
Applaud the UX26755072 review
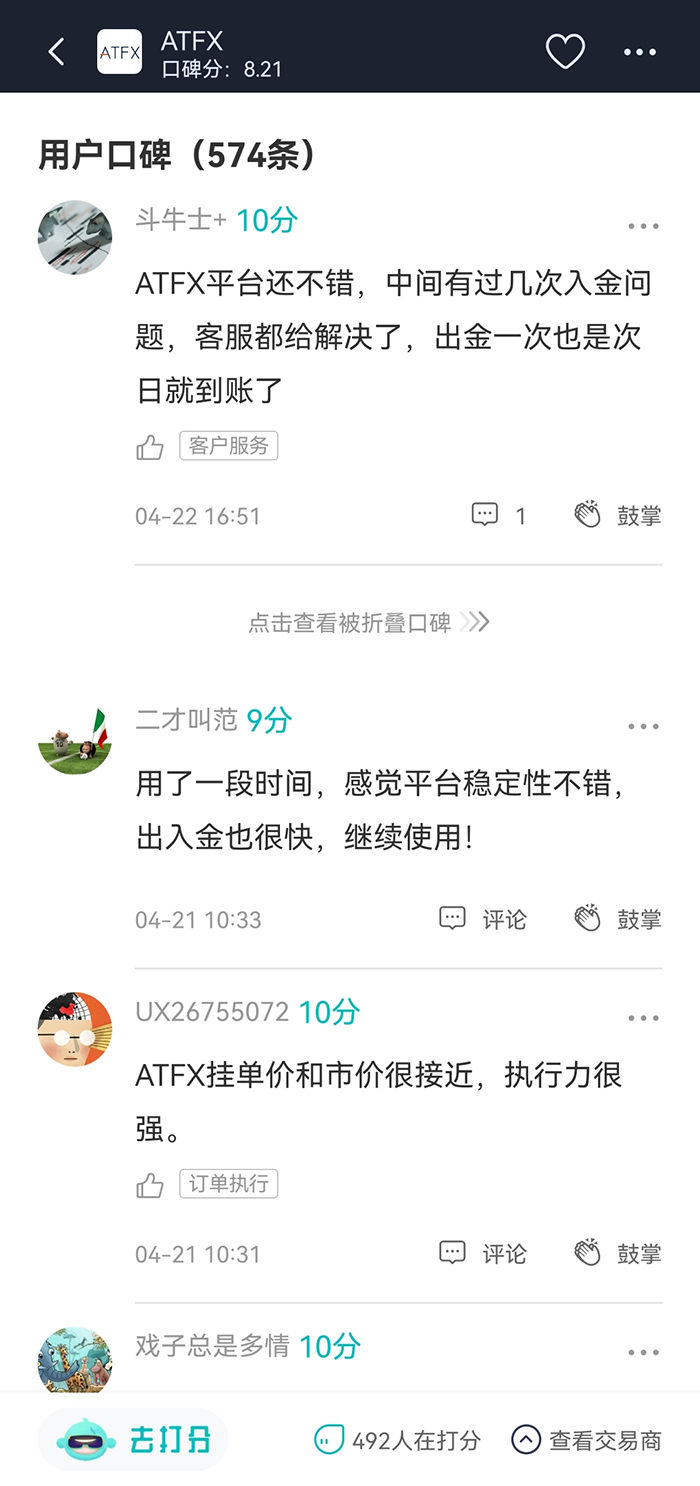(617, 1253)
